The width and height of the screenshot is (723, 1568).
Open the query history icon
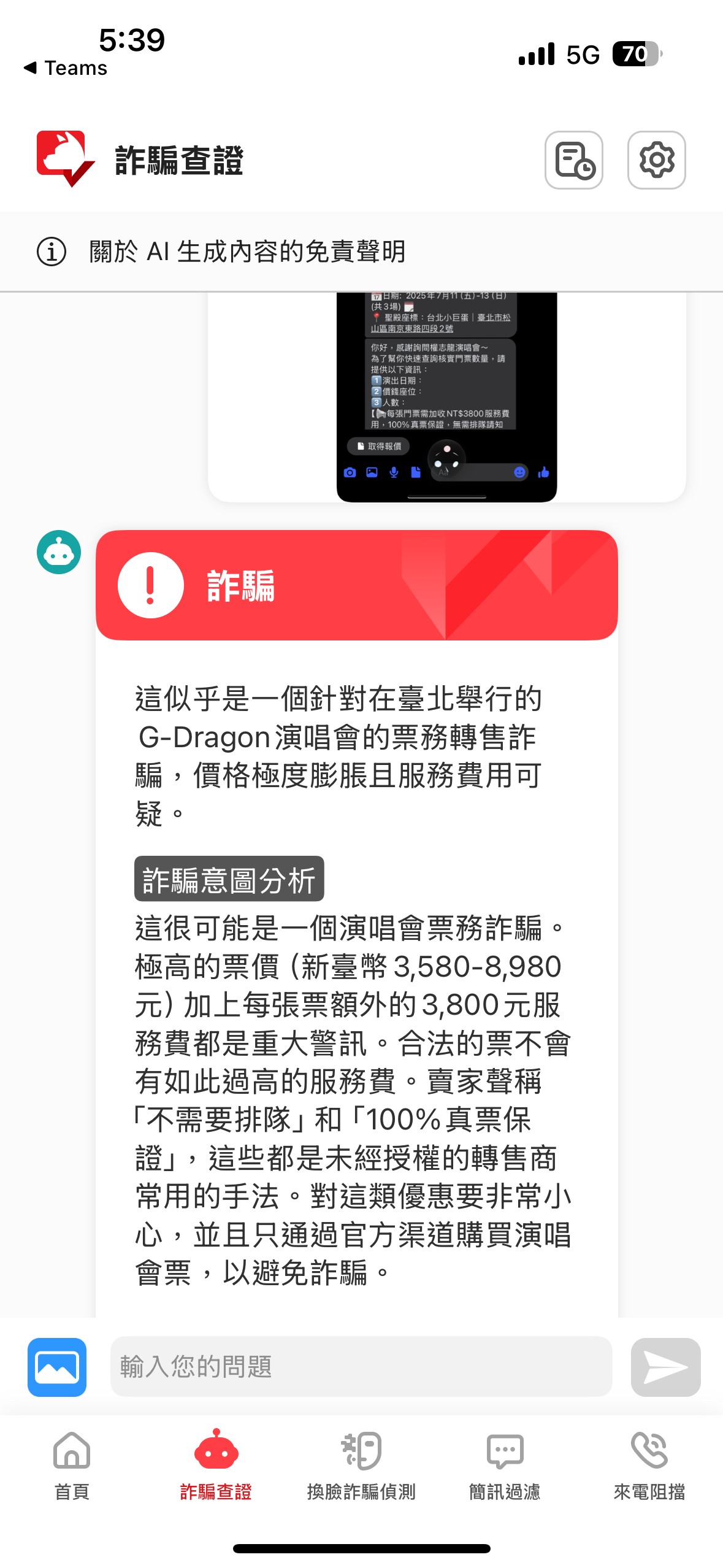point(573,160)
